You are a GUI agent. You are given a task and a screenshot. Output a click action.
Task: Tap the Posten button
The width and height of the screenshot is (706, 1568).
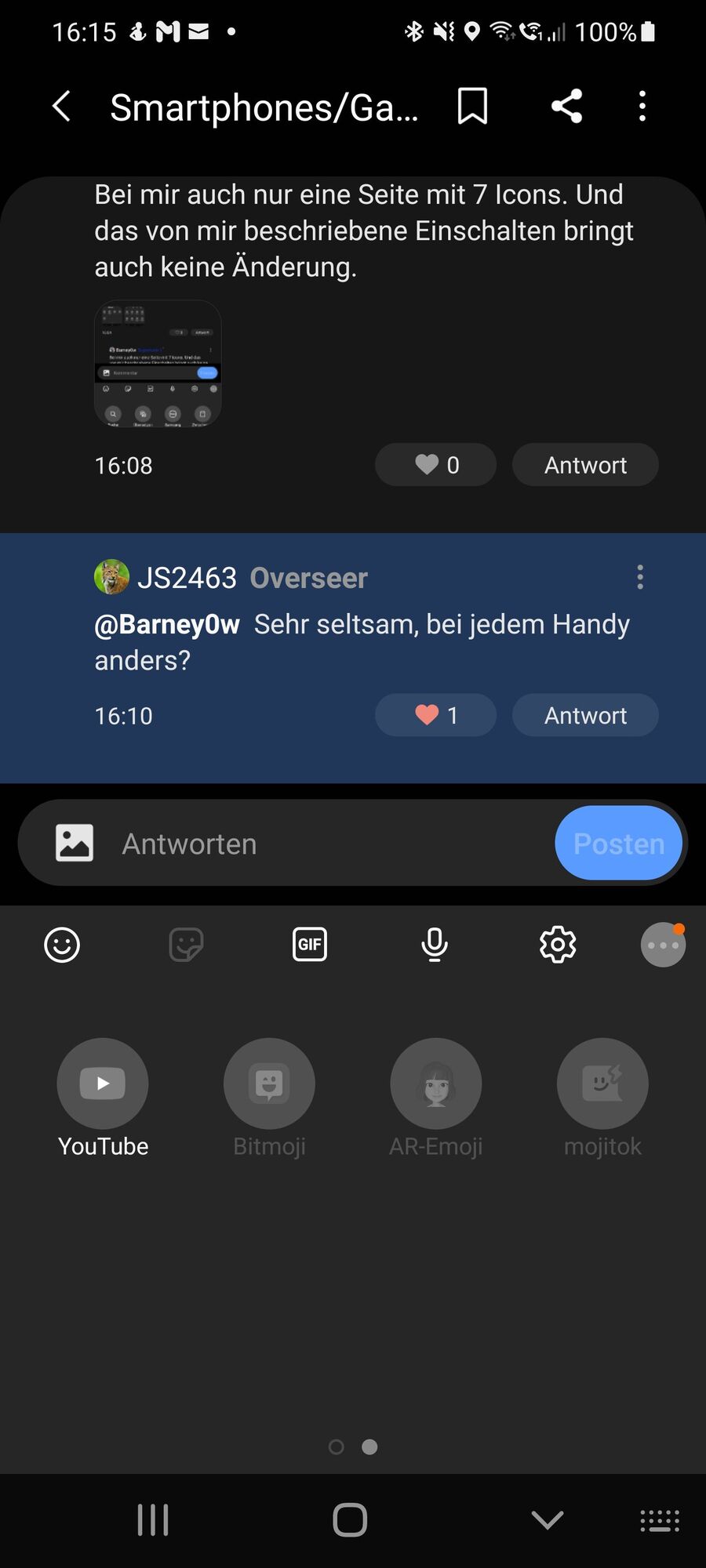(618, 844)
